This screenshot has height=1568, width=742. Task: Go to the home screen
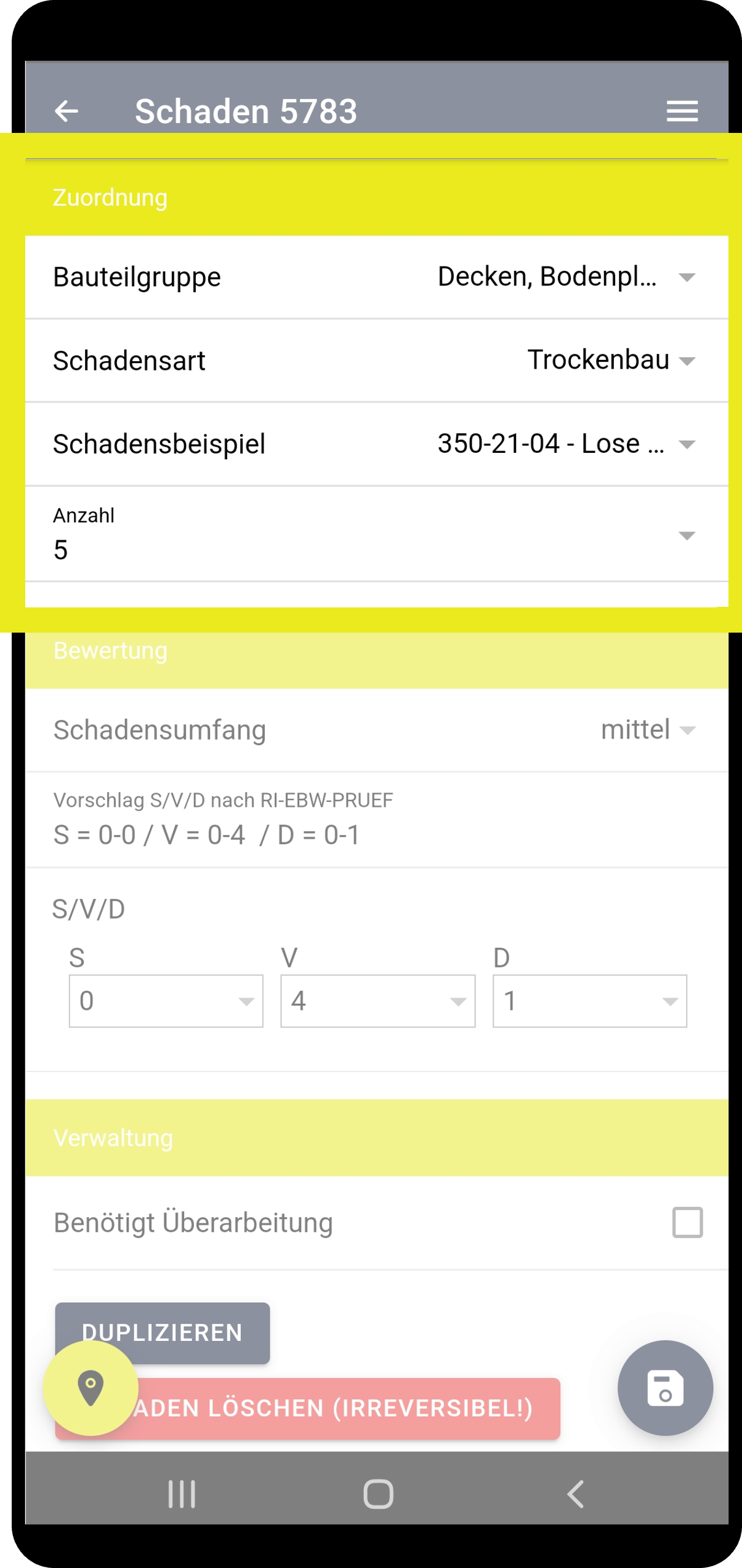(378, 1494)
